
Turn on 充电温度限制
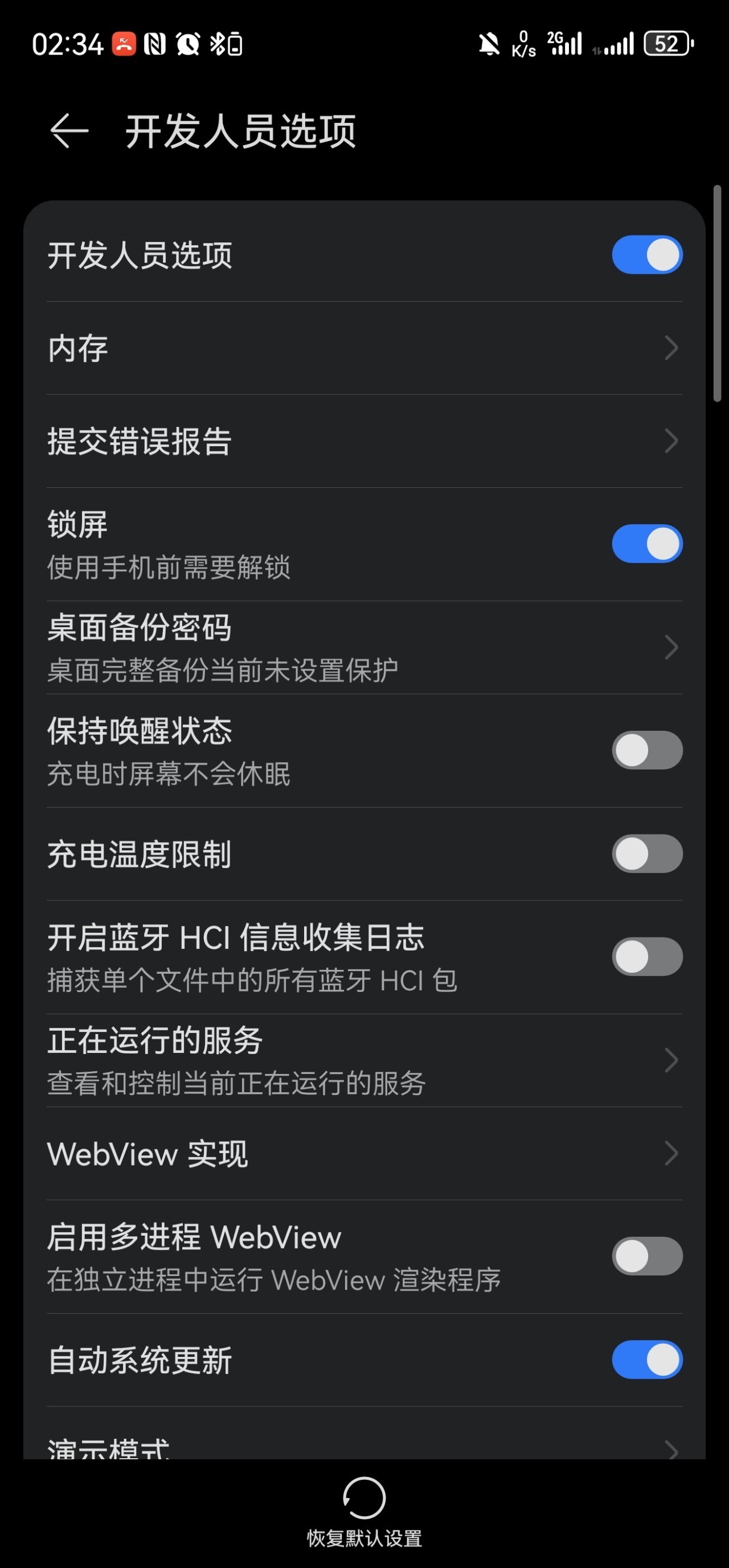(647, 853)
